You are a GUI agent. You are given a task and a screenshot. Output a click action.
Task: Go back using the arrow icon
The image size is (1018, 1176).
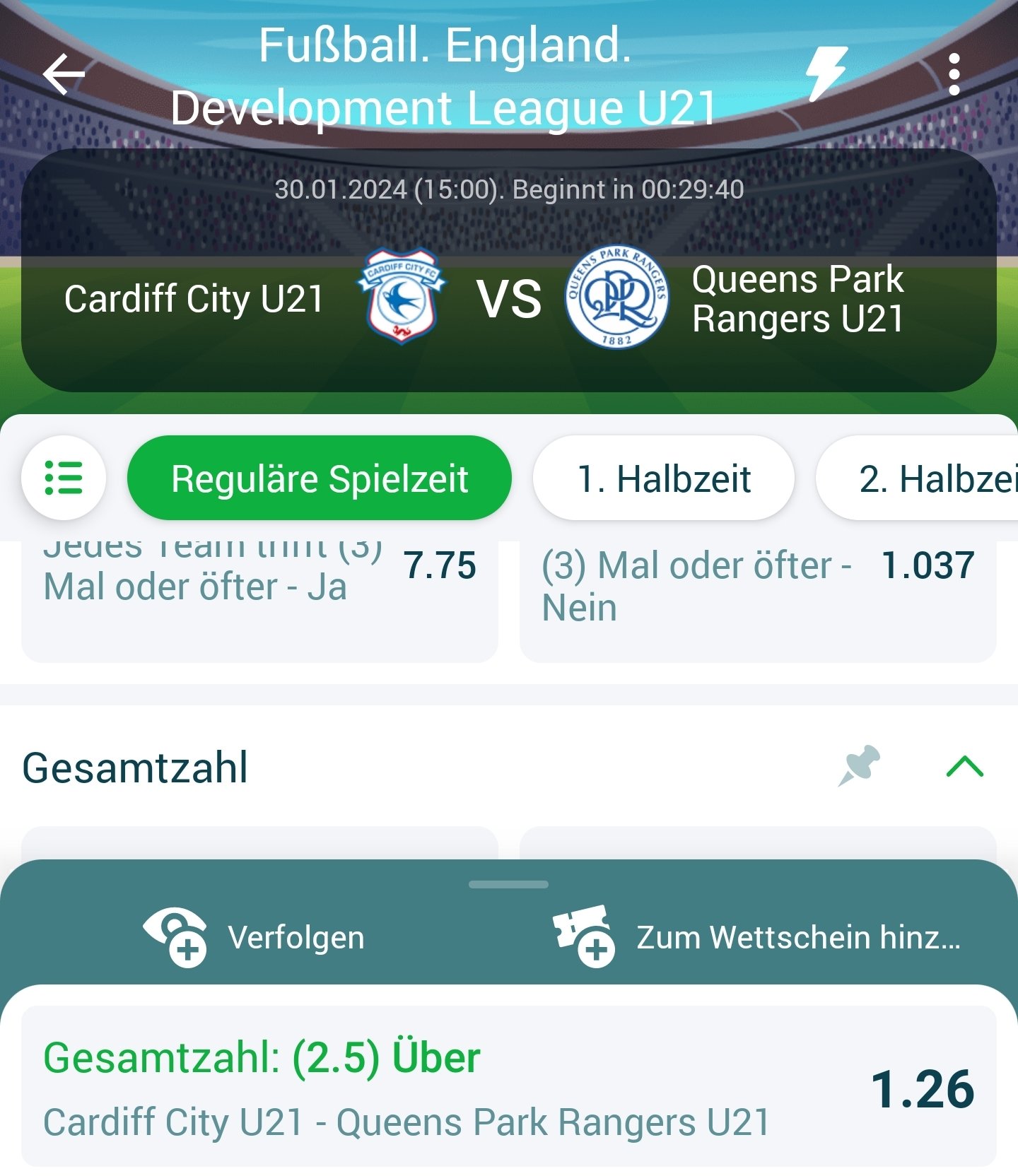pos(64,74)
